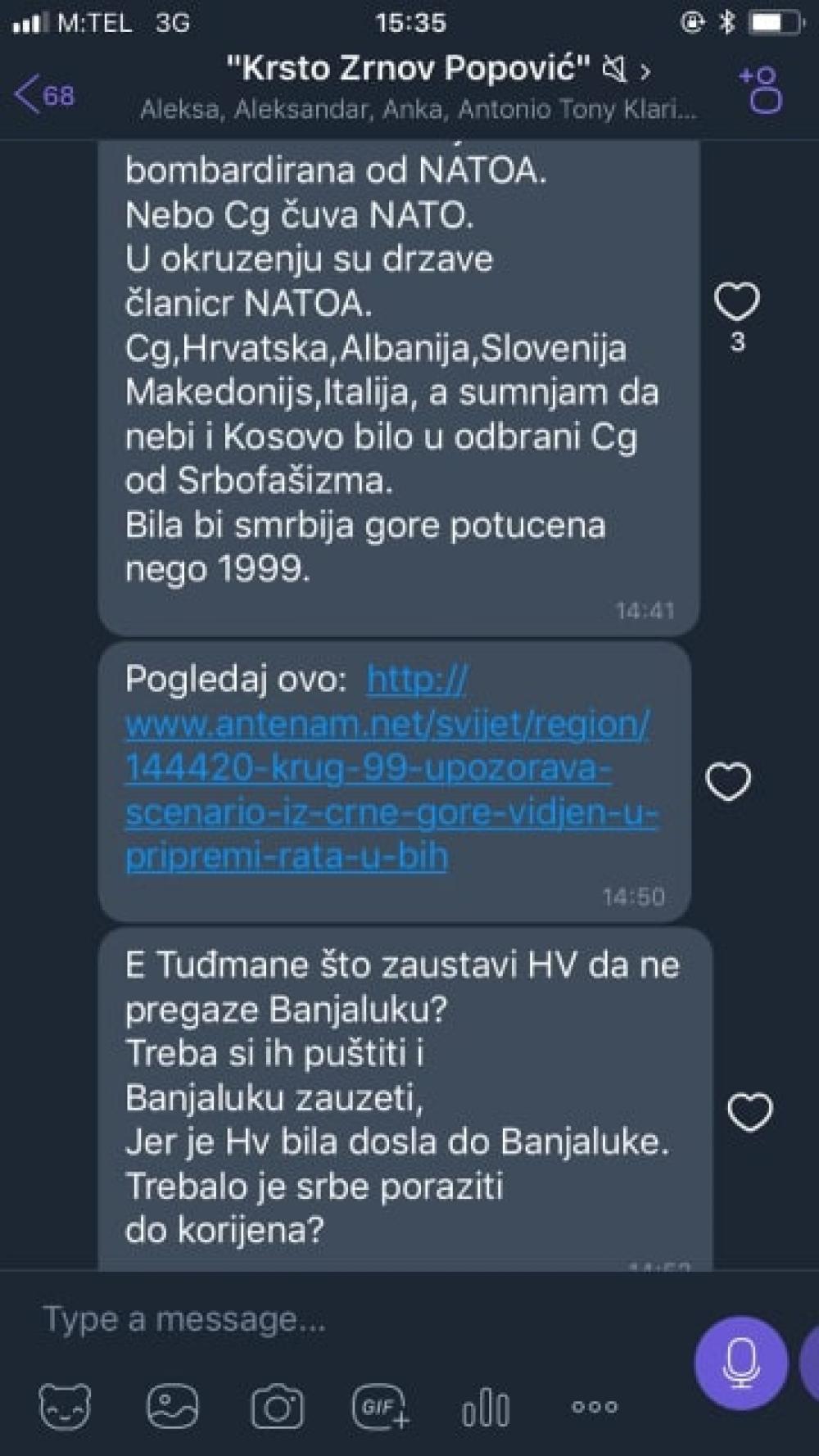Add a GIF to the message
This screenshot has width=819, height=1456.
pyautogui.click(x=381, y=1407)
